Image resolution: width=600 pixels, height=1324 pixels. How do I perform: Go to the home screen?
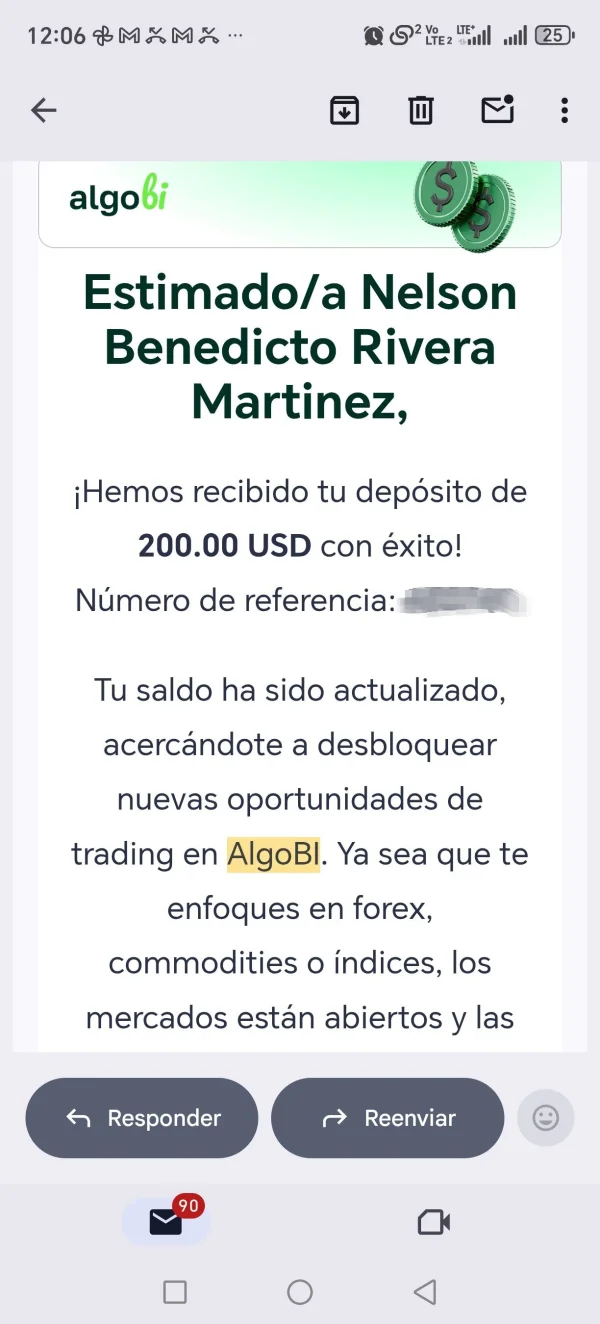coord(300,1292)
